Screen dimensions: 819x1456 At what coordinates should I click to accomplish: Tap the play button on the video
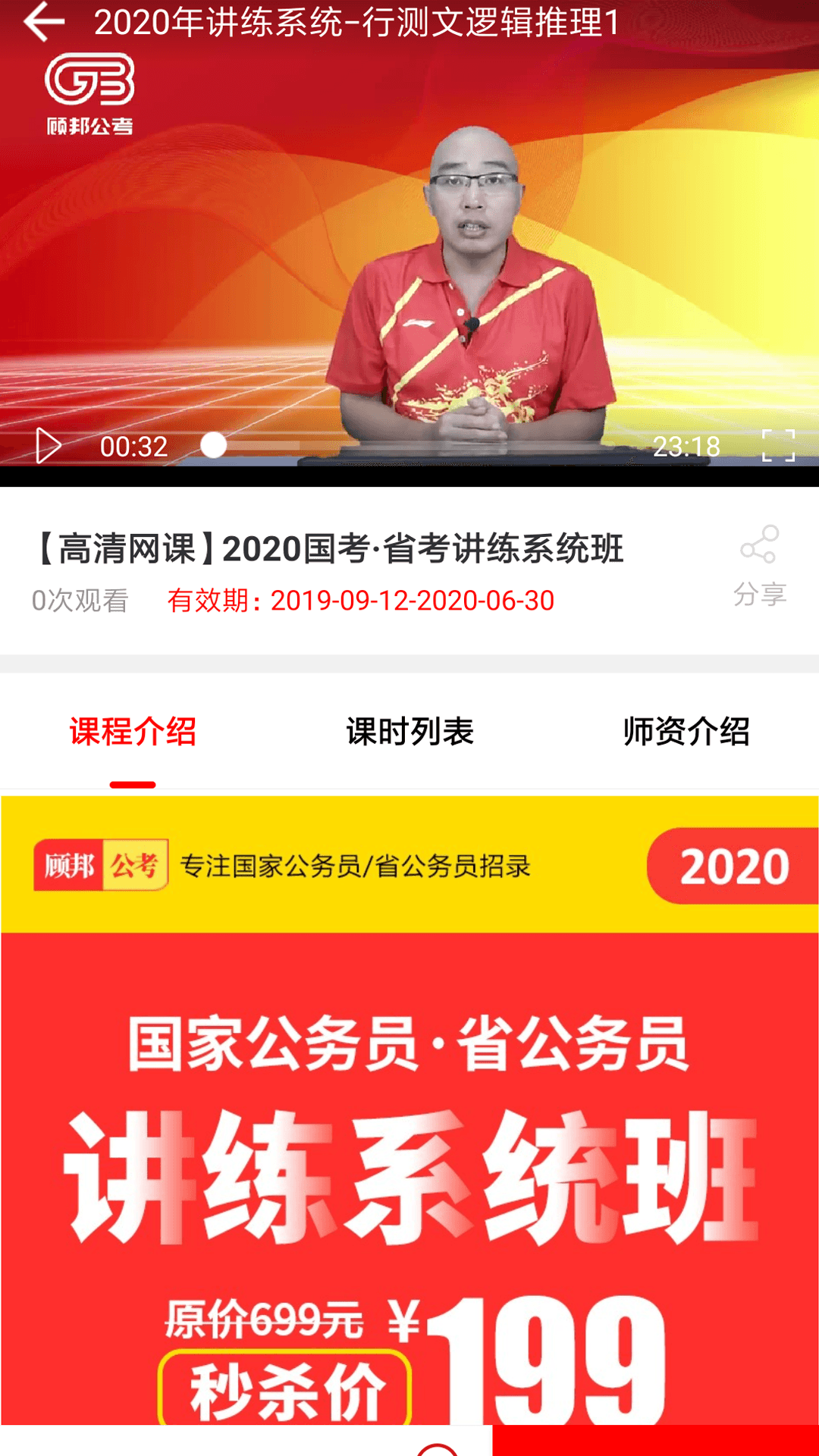point(47,447)
